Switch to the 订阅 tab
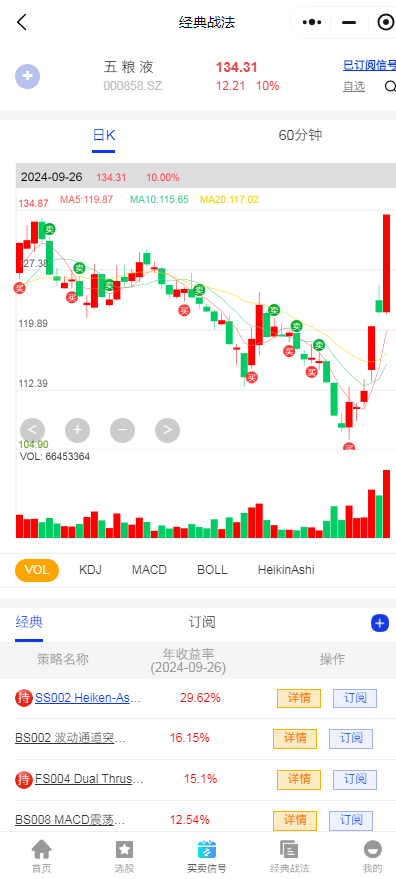The image size is (396, 879). click(x=202, y=622)
